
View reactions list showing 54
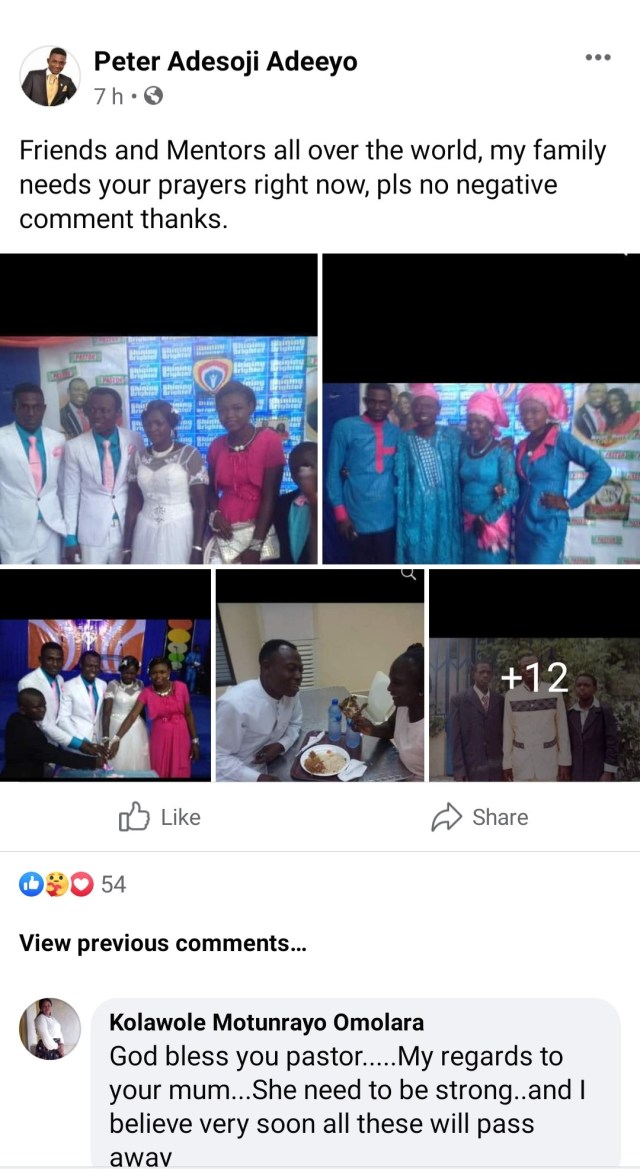73,884
